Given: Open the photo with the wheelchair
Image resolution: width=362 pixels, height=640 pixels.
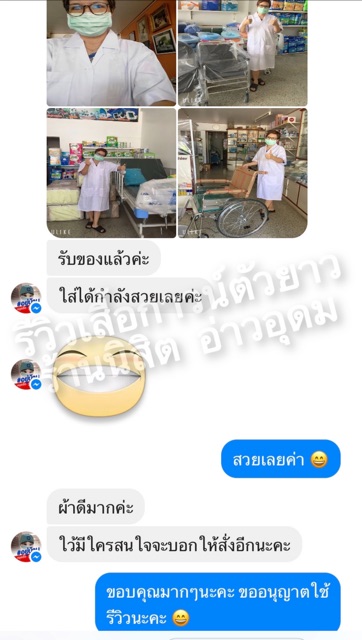Looking at the screenshot, I should coord(242,173).
